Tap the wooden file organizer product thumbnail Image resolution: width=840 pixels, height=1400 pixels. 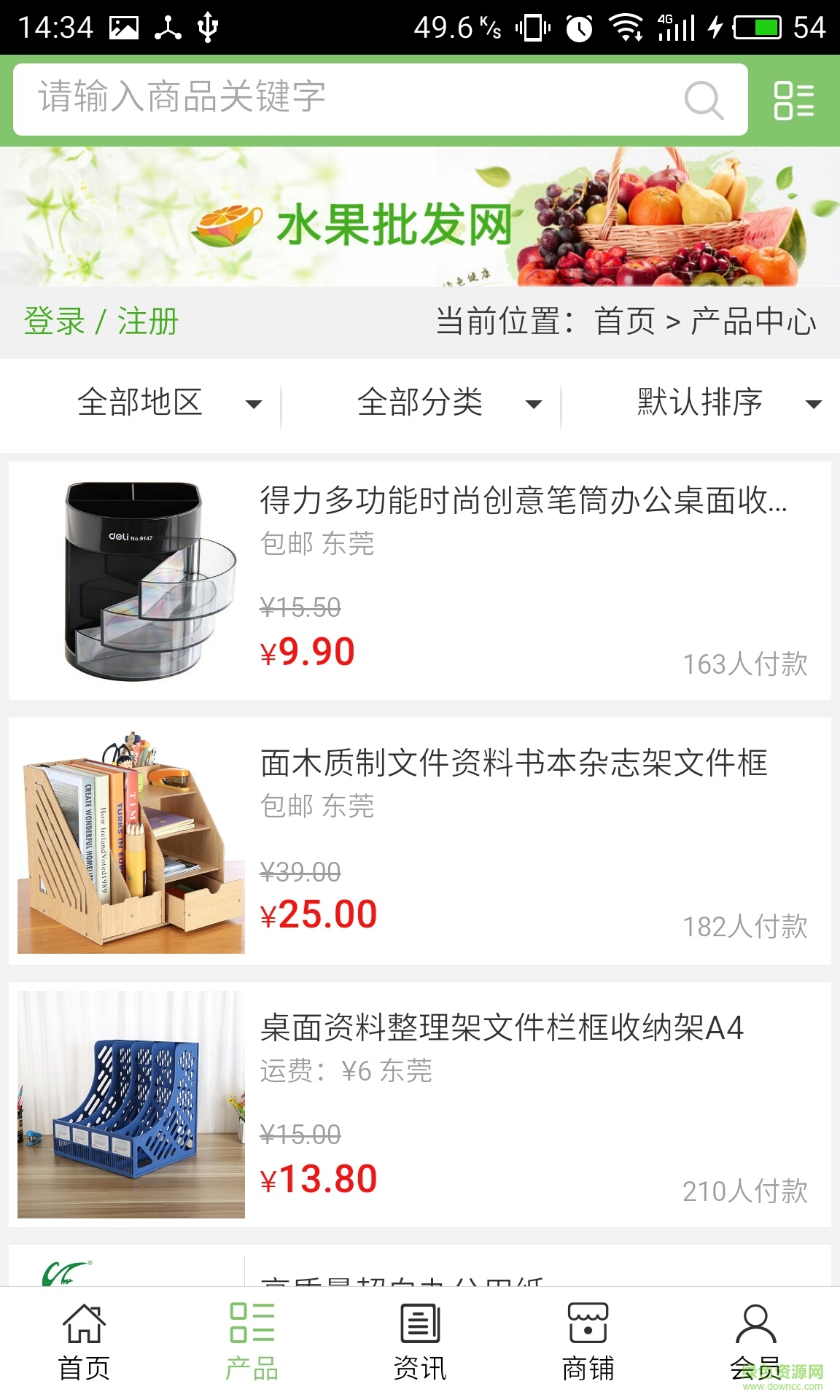[x=131, y=846]
